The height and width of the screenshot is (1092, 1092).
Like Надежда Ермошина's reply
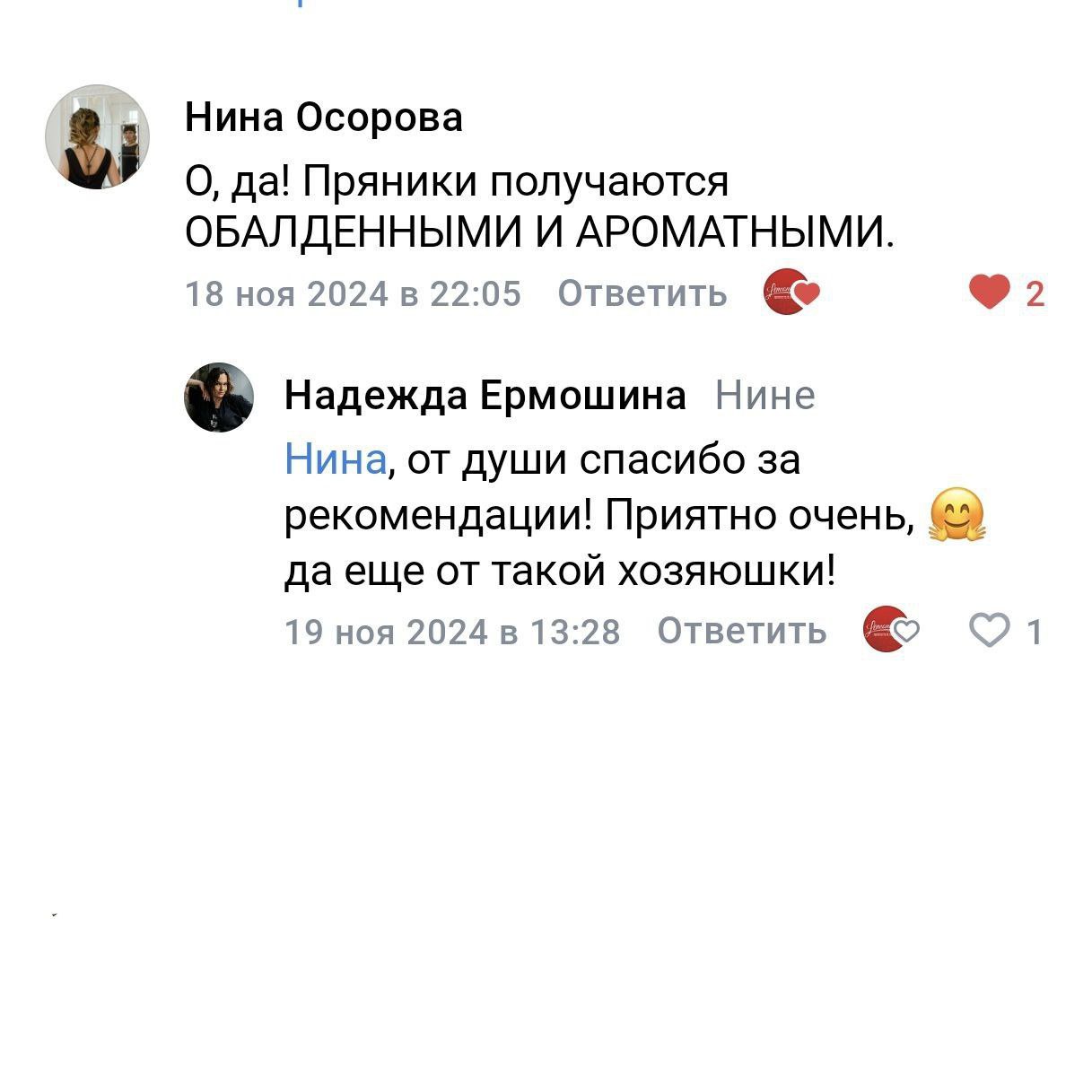(x=990, y=632)
